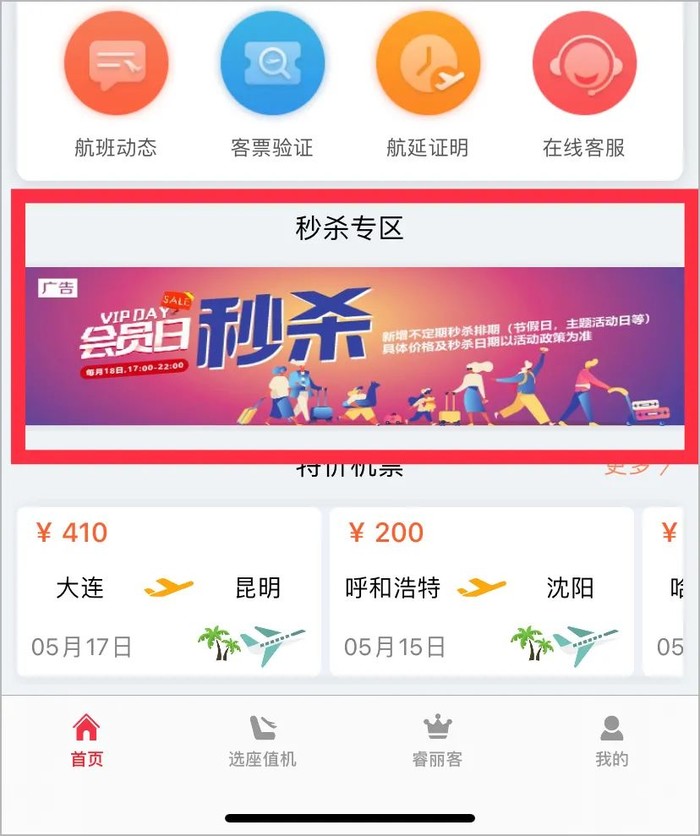The image size is (700, 836).
Task: Switch to the 睿丽客 tab
Action: coord(437,741)
